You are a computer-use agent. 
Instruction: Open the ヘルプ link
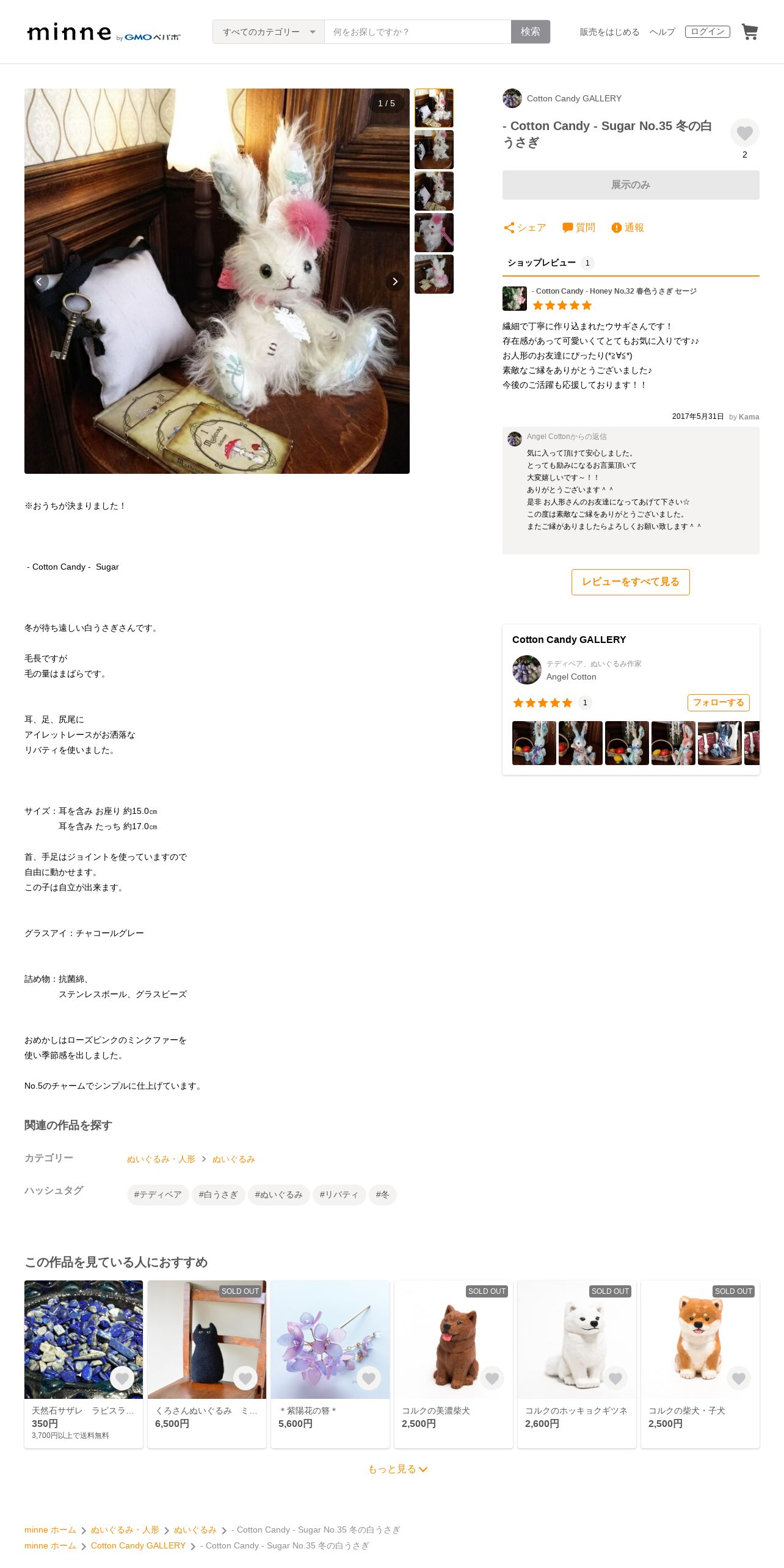[x=662, y=32]
